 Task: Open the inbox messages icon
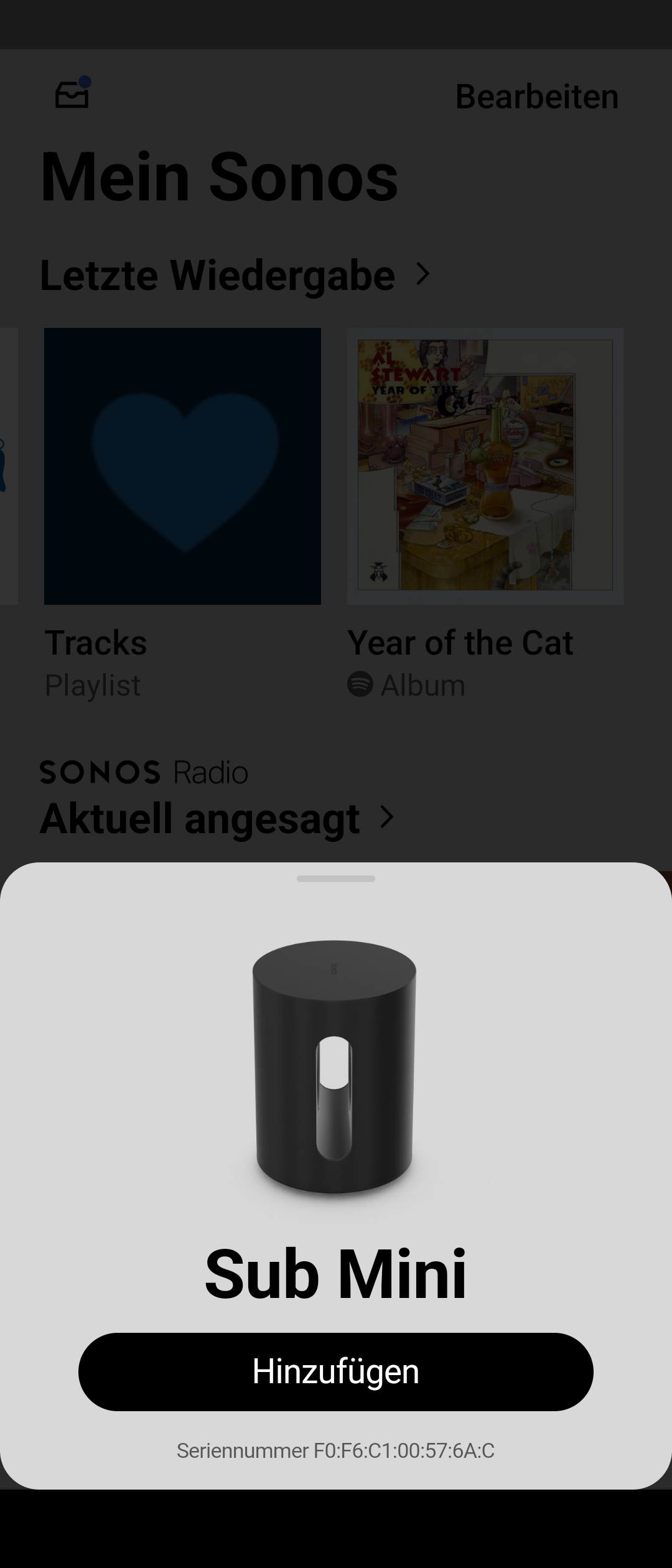tap(72, 94)
